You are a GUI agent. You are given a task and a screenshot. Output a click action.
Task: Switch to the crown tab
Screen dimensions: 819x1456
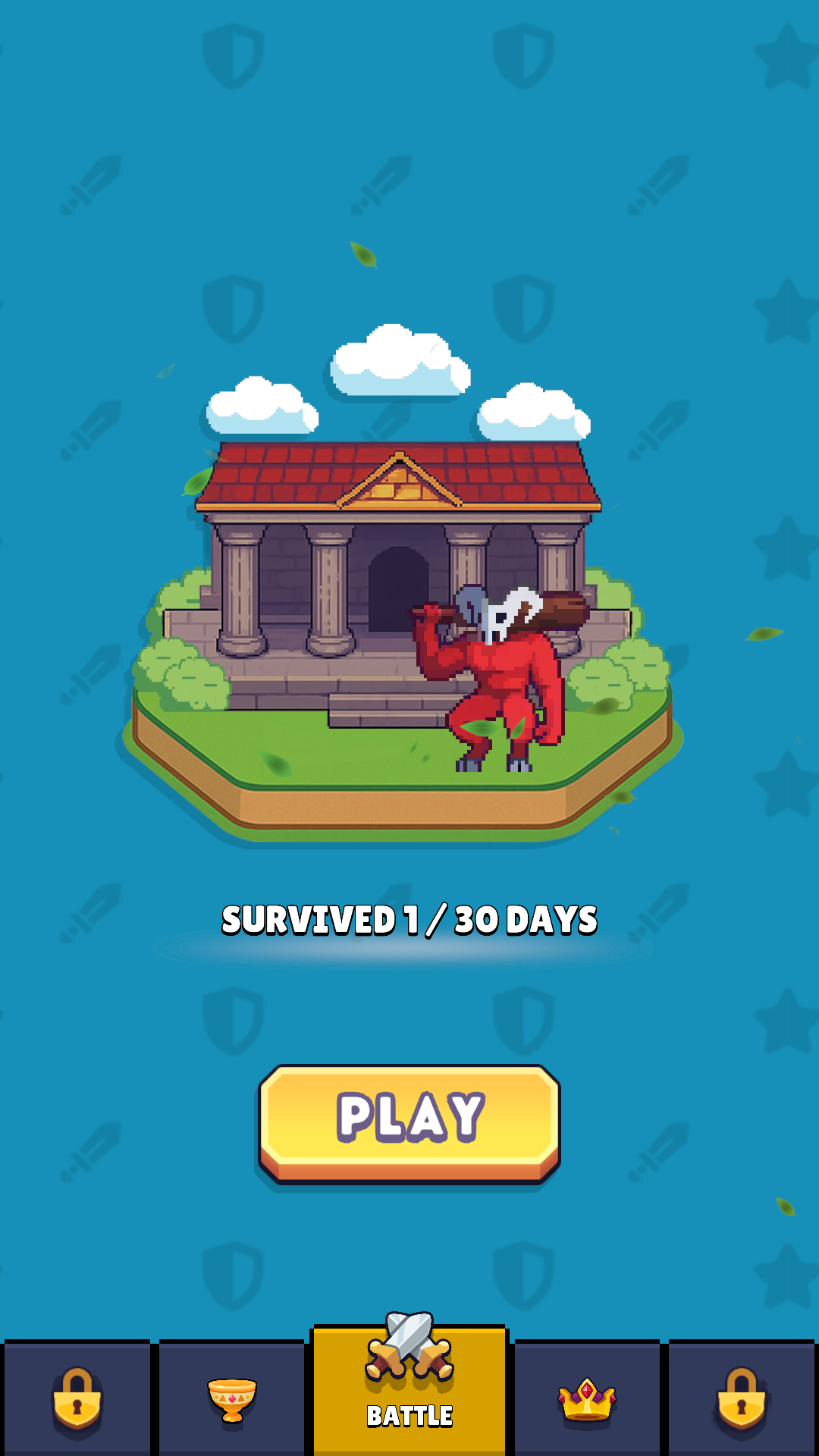point(587,1399)
